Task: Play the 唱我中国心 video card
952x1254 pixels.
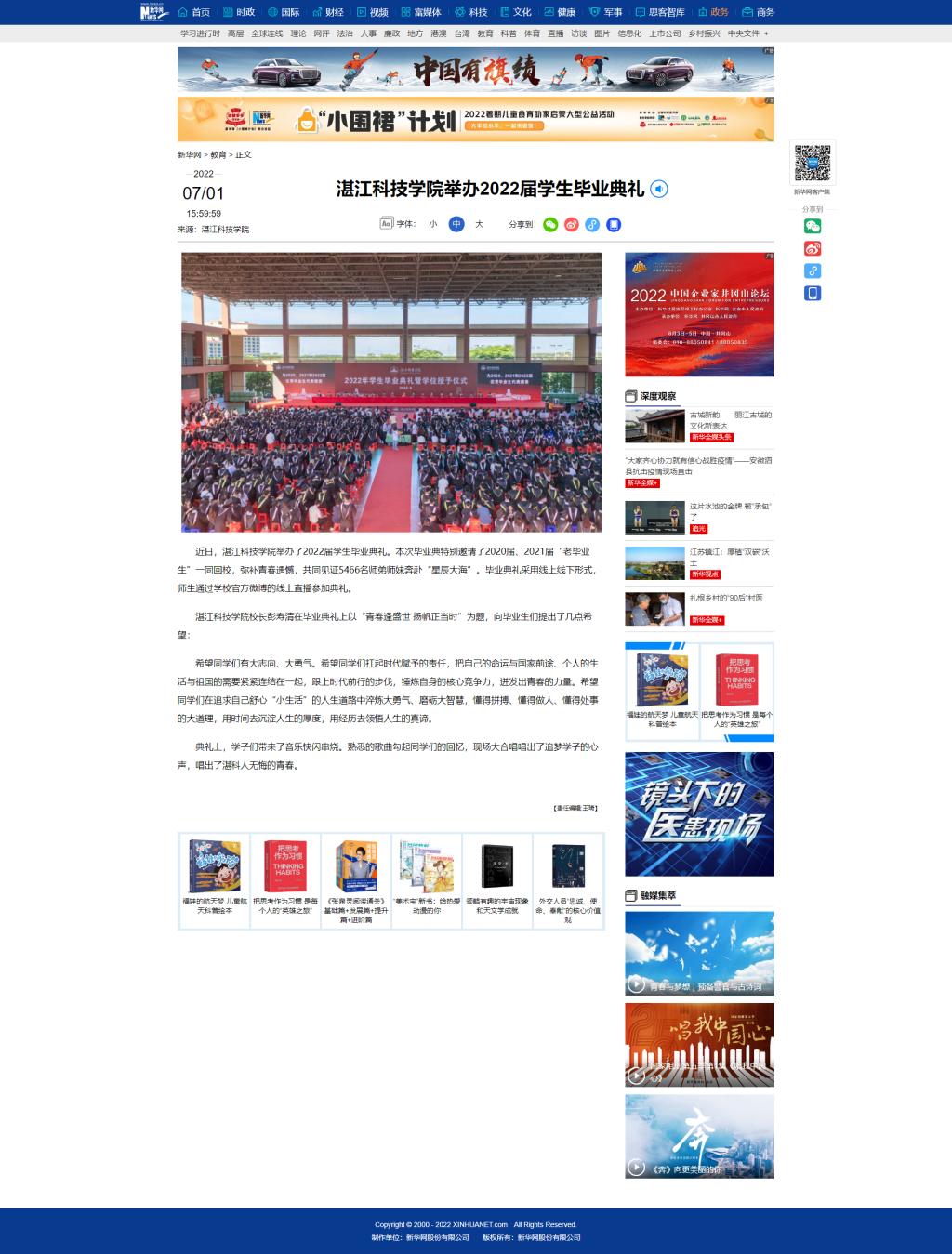Action: 699,1045
